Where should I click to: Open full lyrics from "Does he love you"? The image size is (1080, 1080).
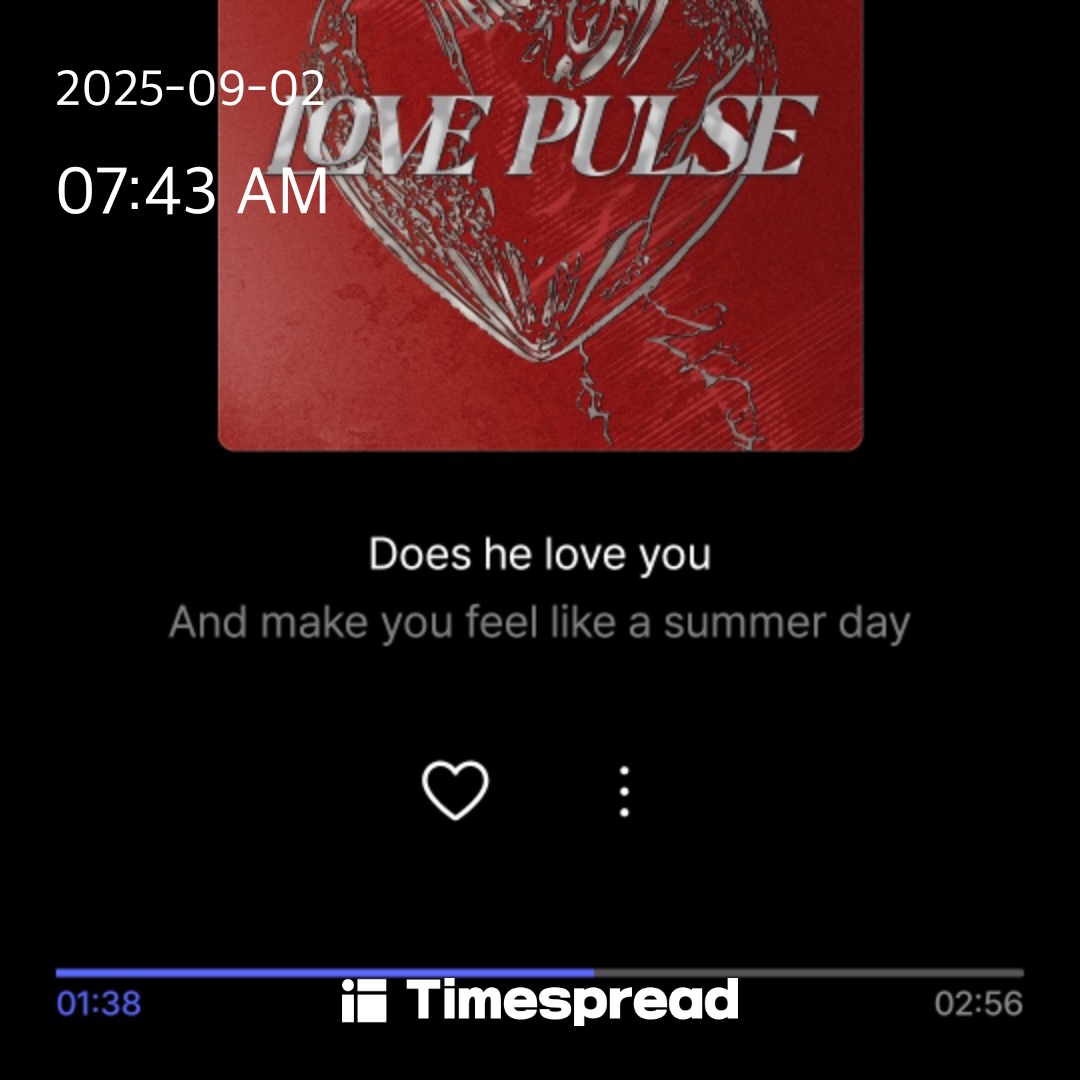point(540,554)
